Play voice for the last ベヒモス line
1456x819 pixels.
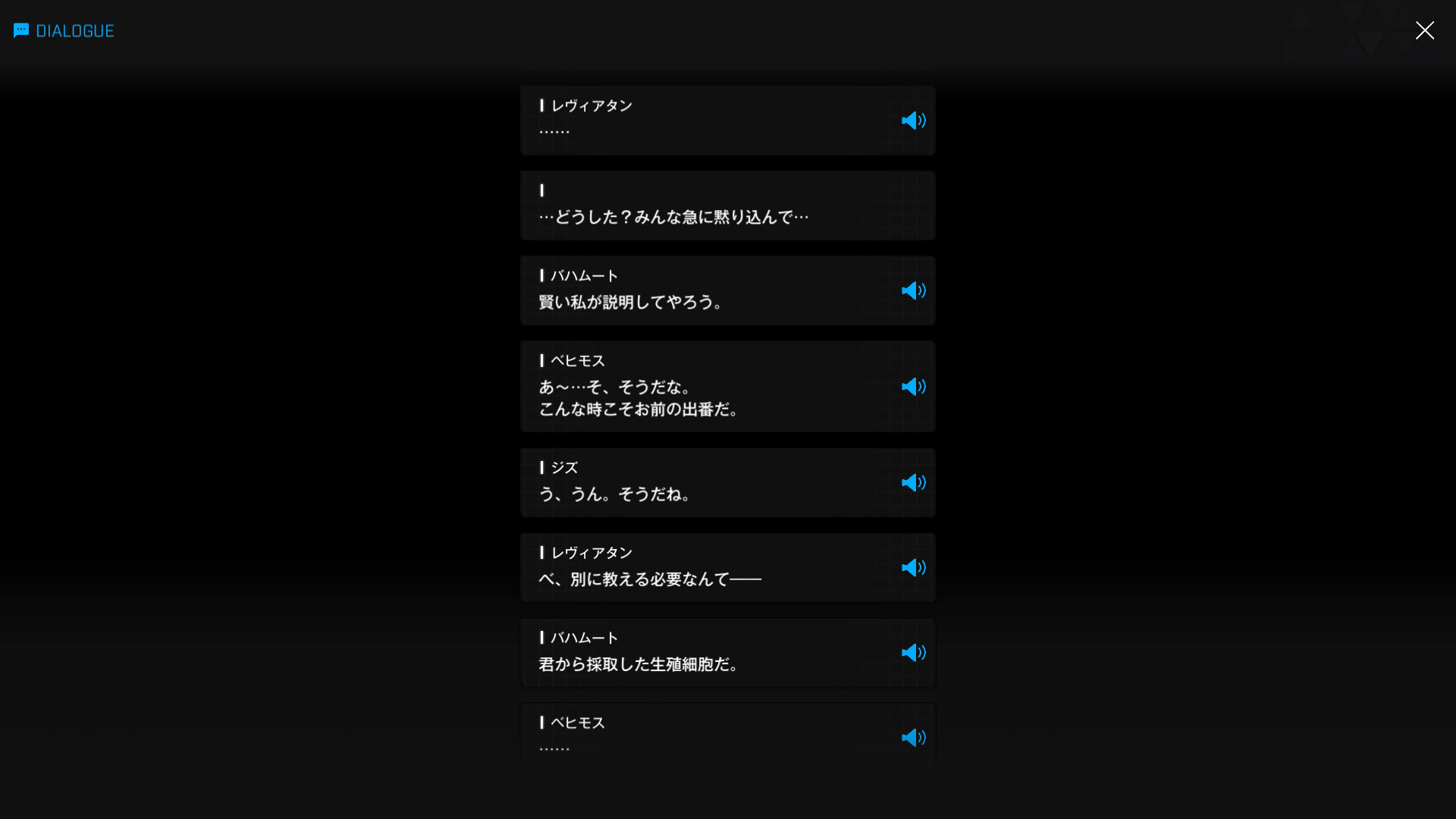point(913,737)
